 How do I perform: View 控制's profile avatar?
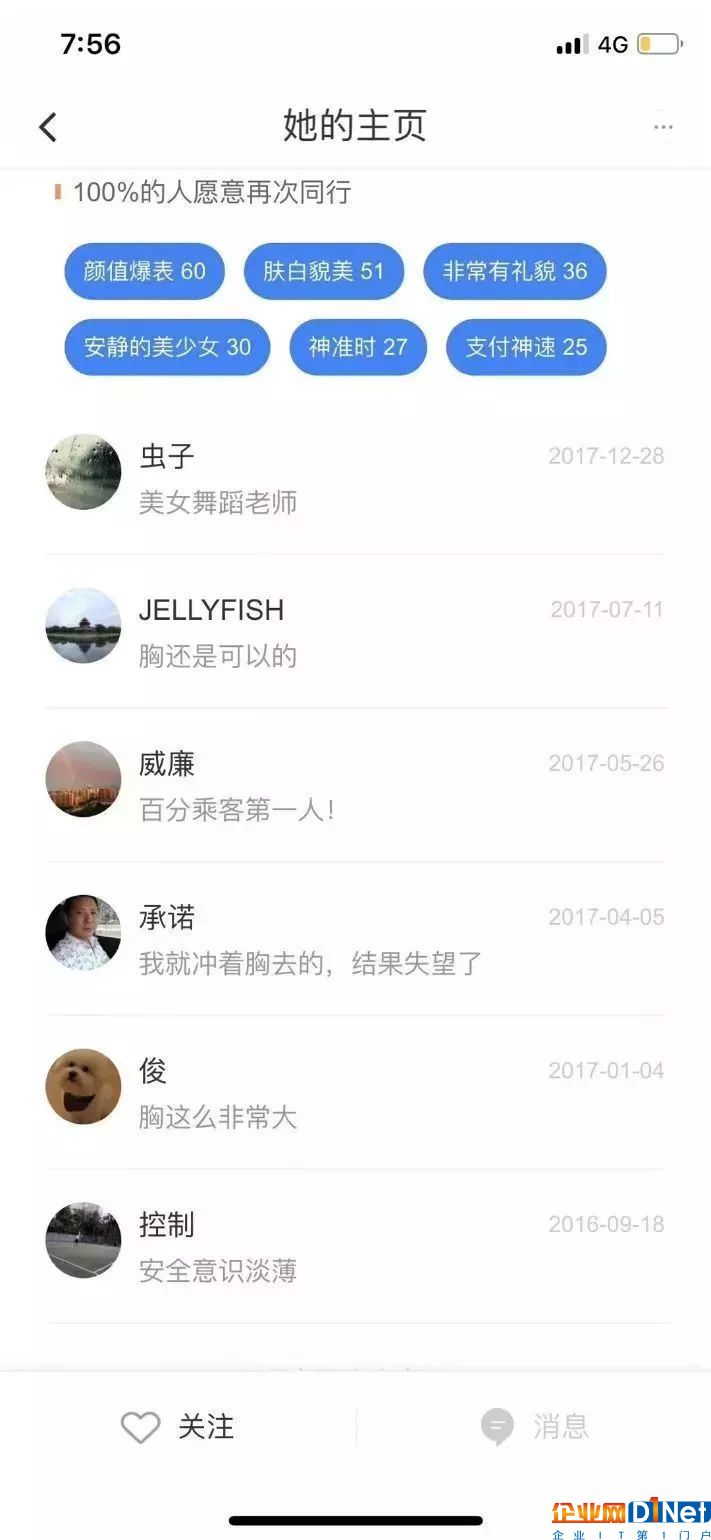coord(83,1240)
